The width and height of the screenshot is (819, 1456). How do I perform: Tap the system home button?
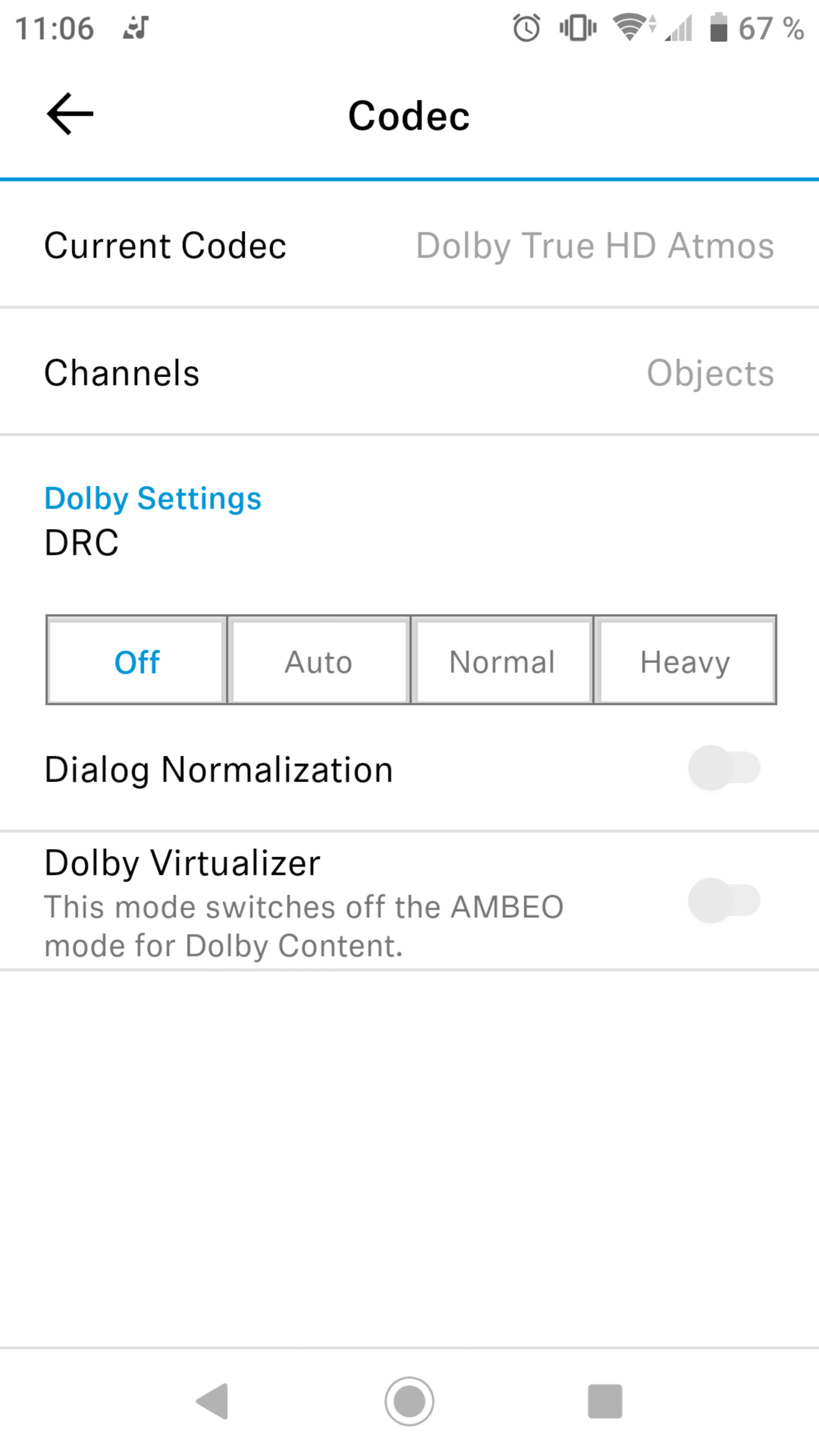pyautogui.click(x=409, y=1401)
